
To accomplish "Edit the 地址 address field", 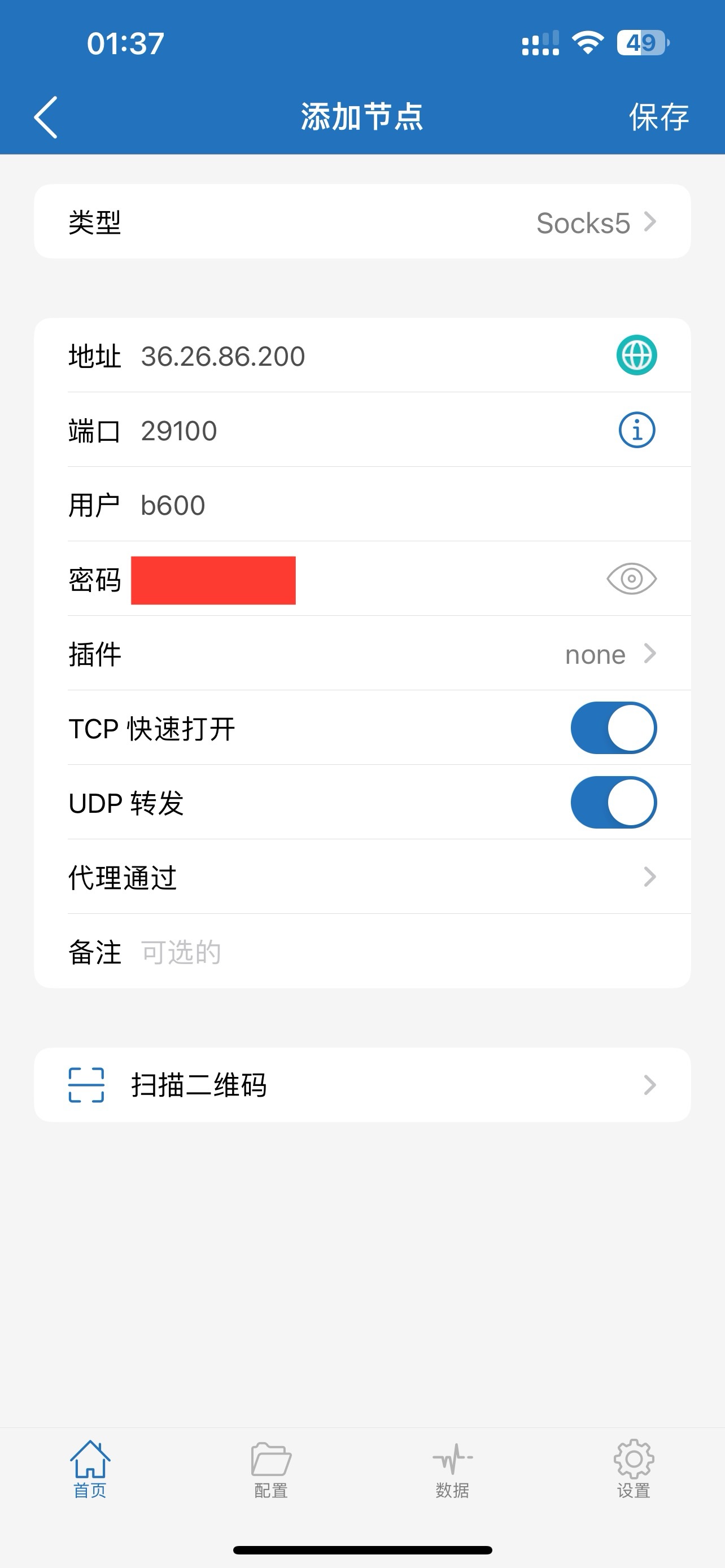I will (341, 356).
